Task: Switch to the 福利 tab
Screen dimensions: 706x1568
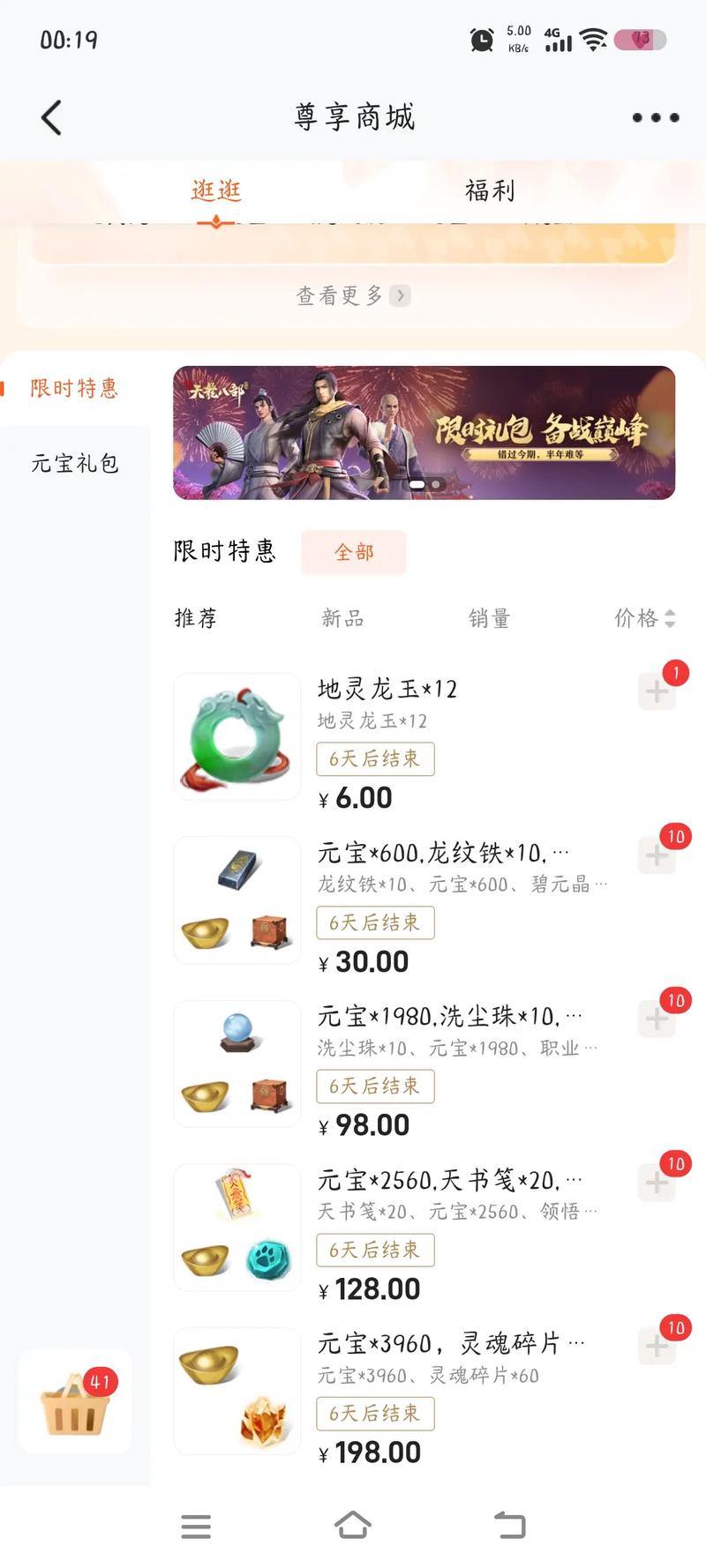Action: [489, 189]
